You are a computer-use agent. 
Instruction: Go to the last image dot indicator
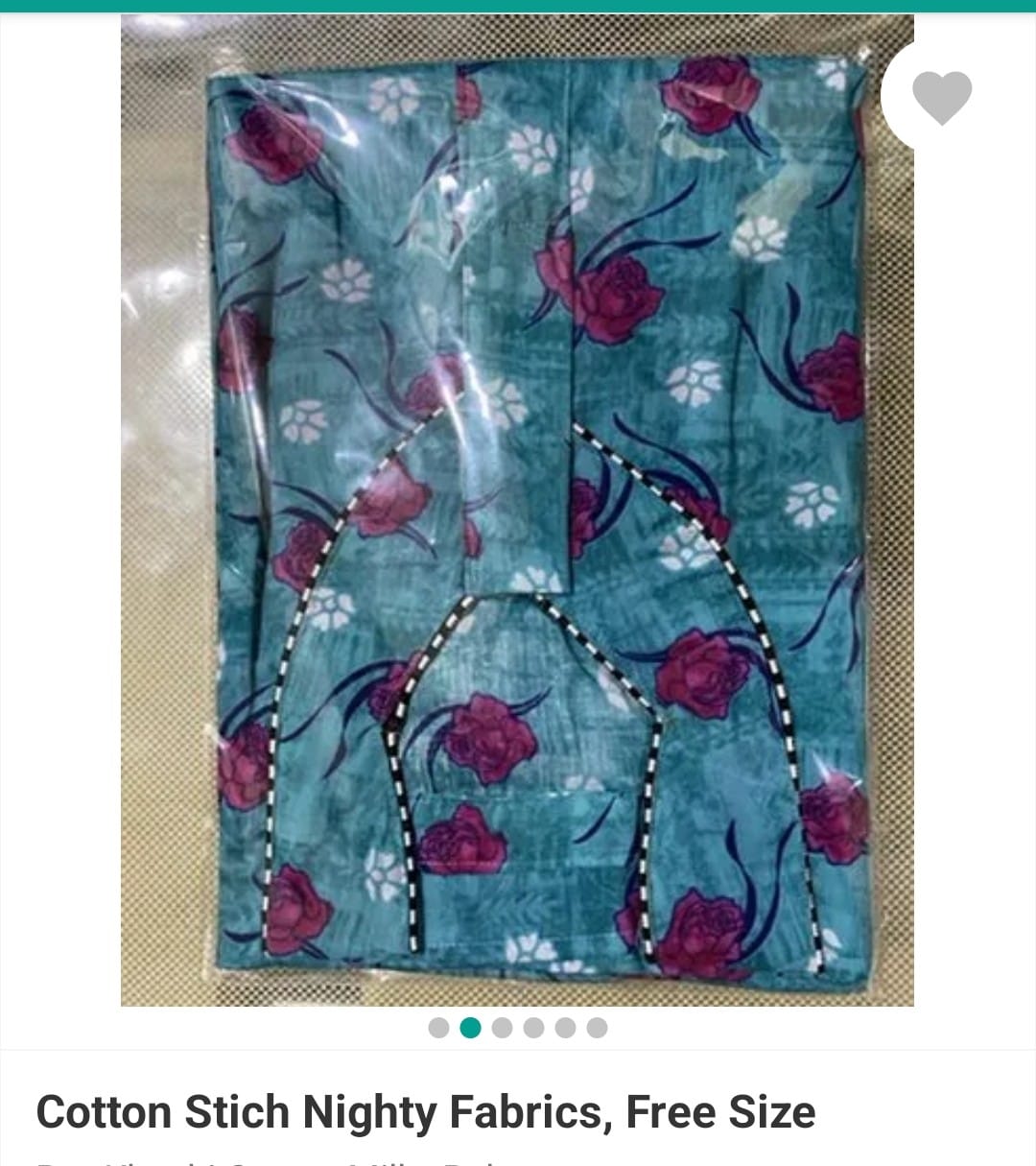click(597, 1028)
